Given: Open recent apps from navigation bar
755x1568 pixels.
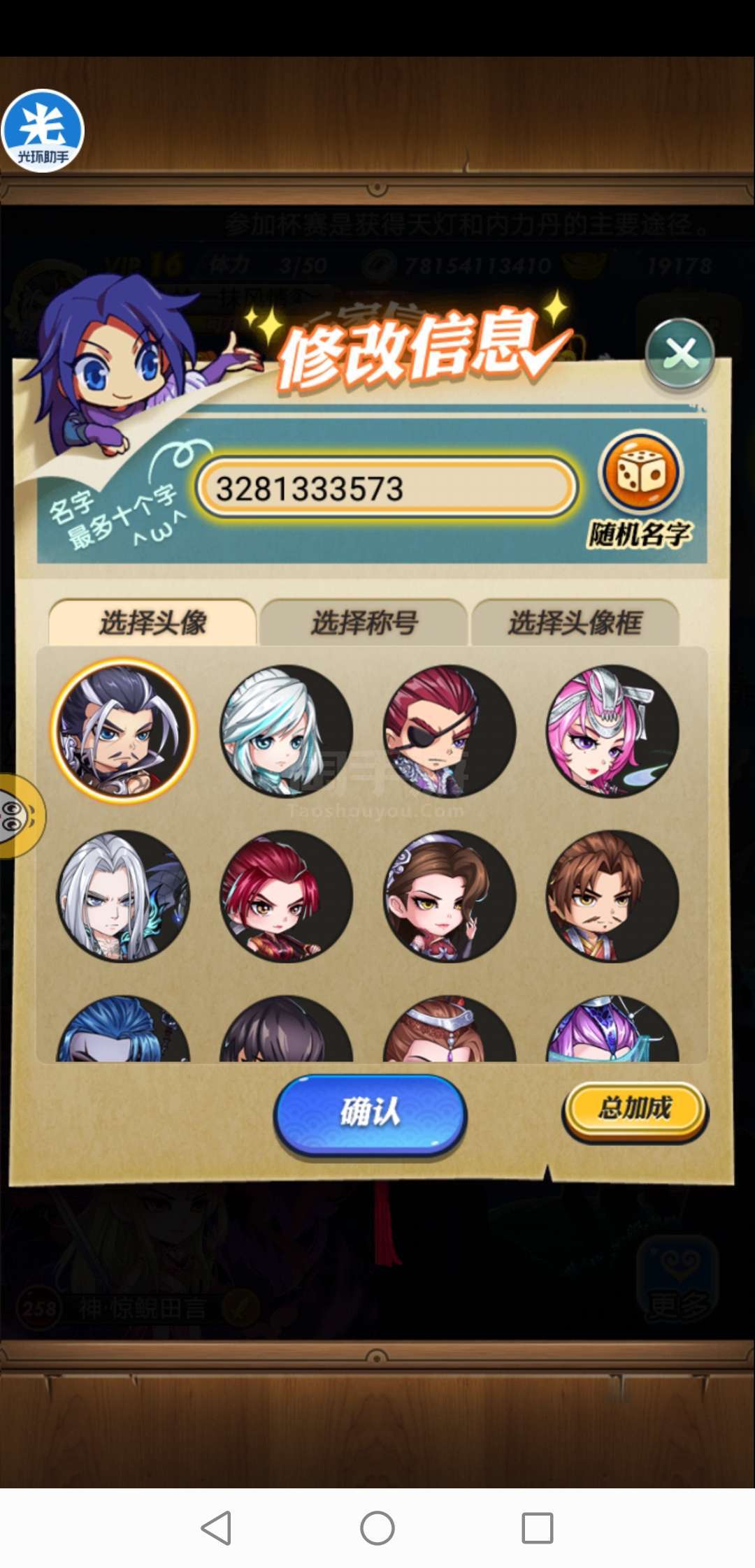Looking at the screenshot, I should (538, 1527).
